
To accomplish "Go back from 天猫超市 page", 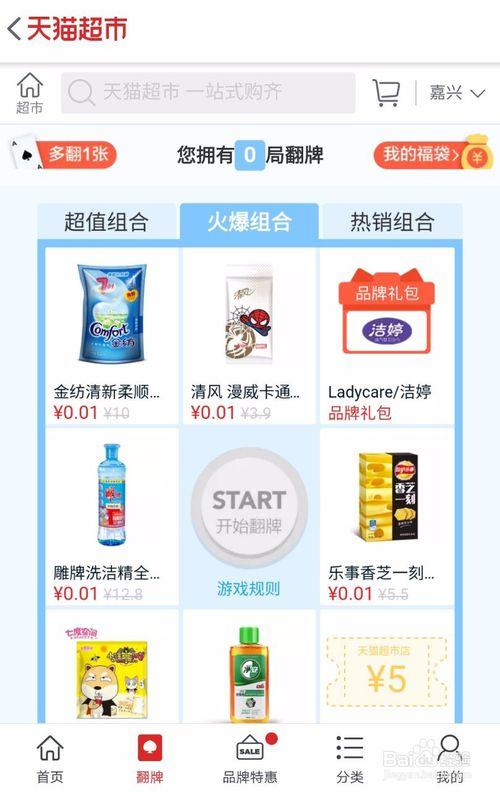I will [x=15, y=28].
